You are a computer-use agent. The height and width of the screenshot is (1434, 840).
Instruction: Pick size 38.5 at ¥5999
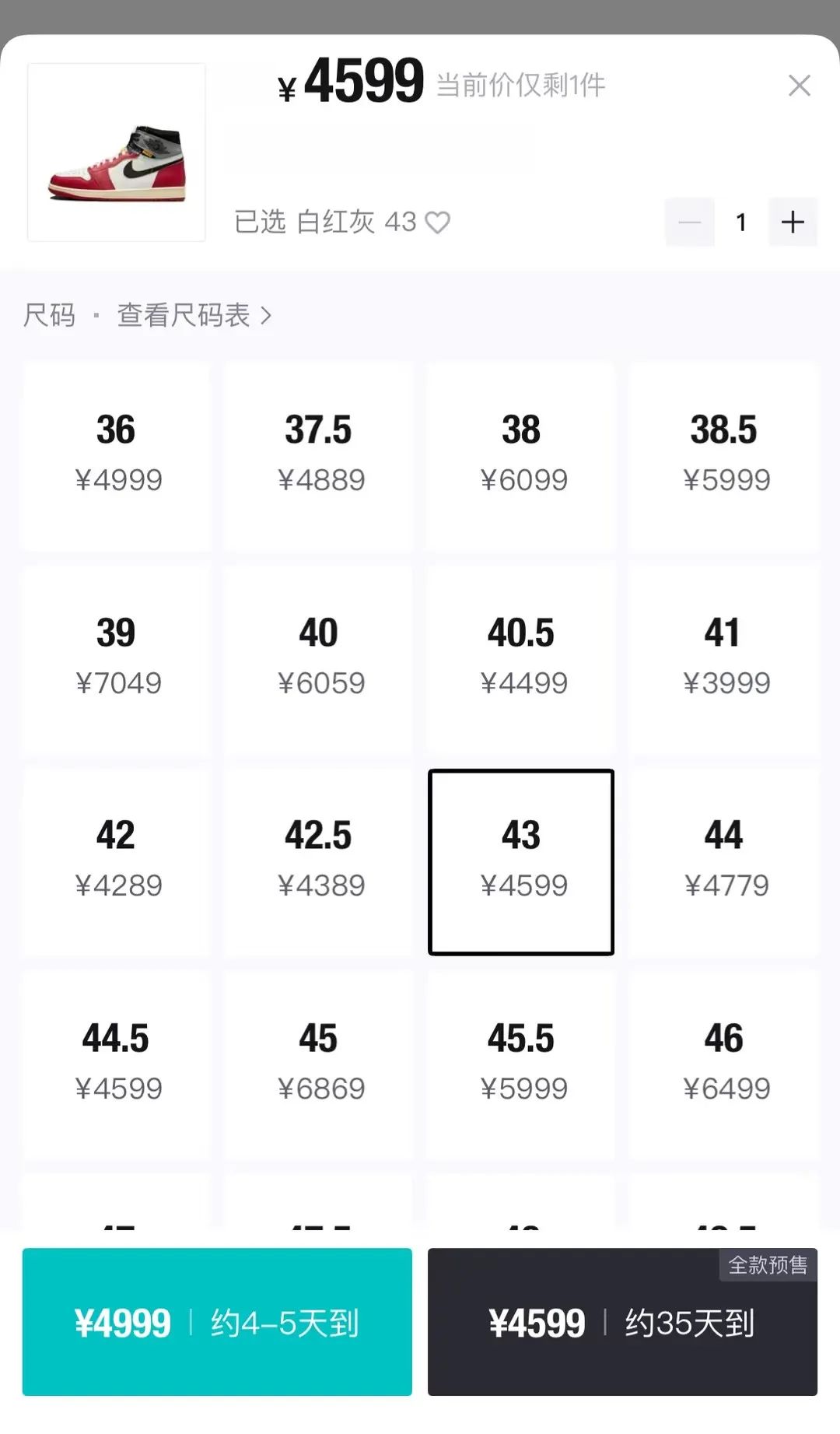(724, 455)
